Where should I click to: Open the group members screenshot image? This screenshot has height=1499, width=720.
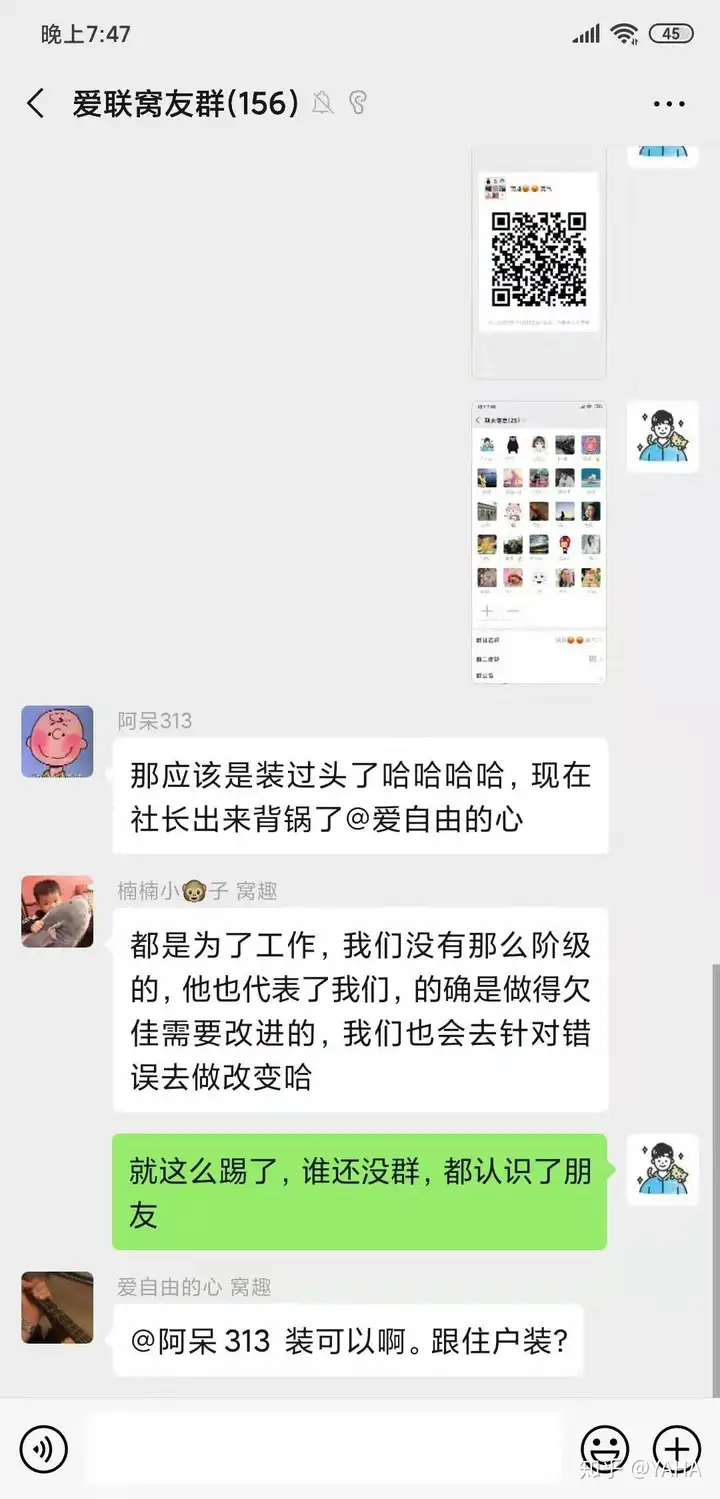539,542
